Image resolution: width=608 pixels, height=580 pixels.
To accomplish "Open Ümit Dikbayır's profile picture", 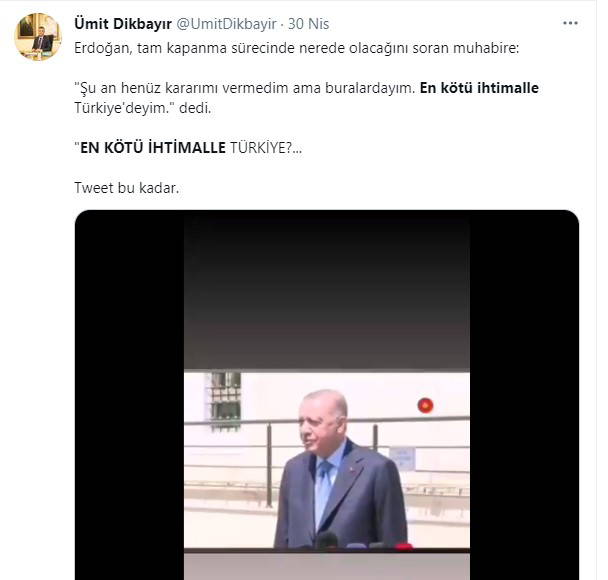I will tap(39, 37).
